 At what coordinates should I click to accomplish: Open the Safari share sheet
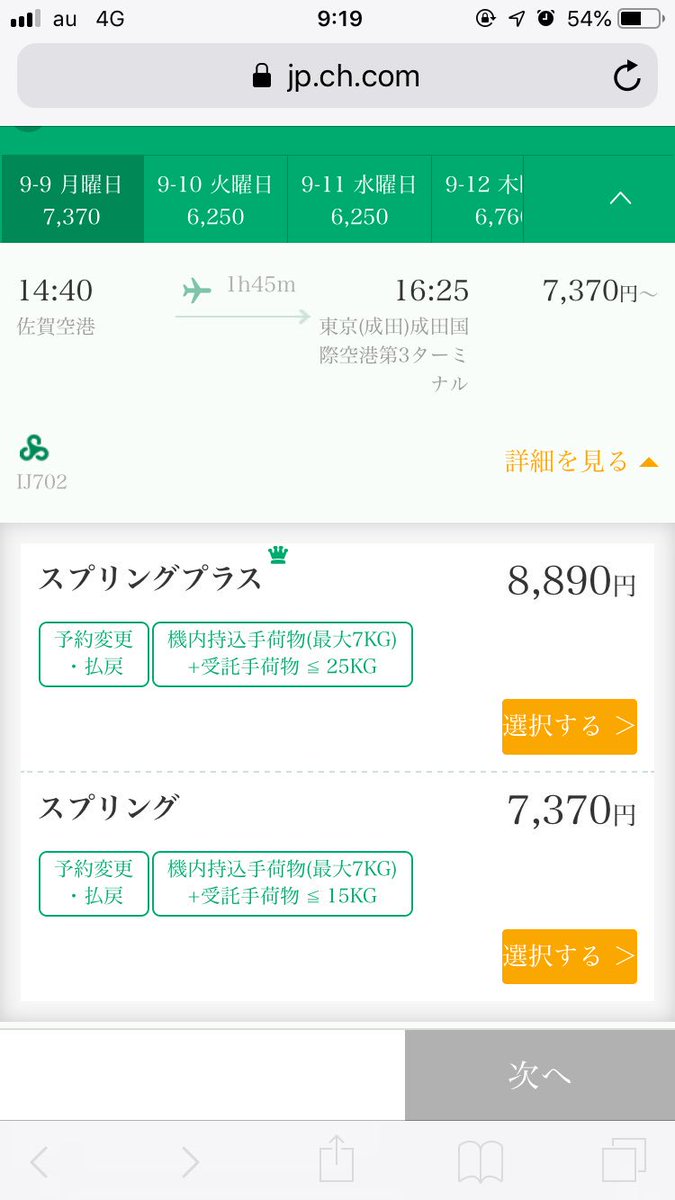(337, 1161)
